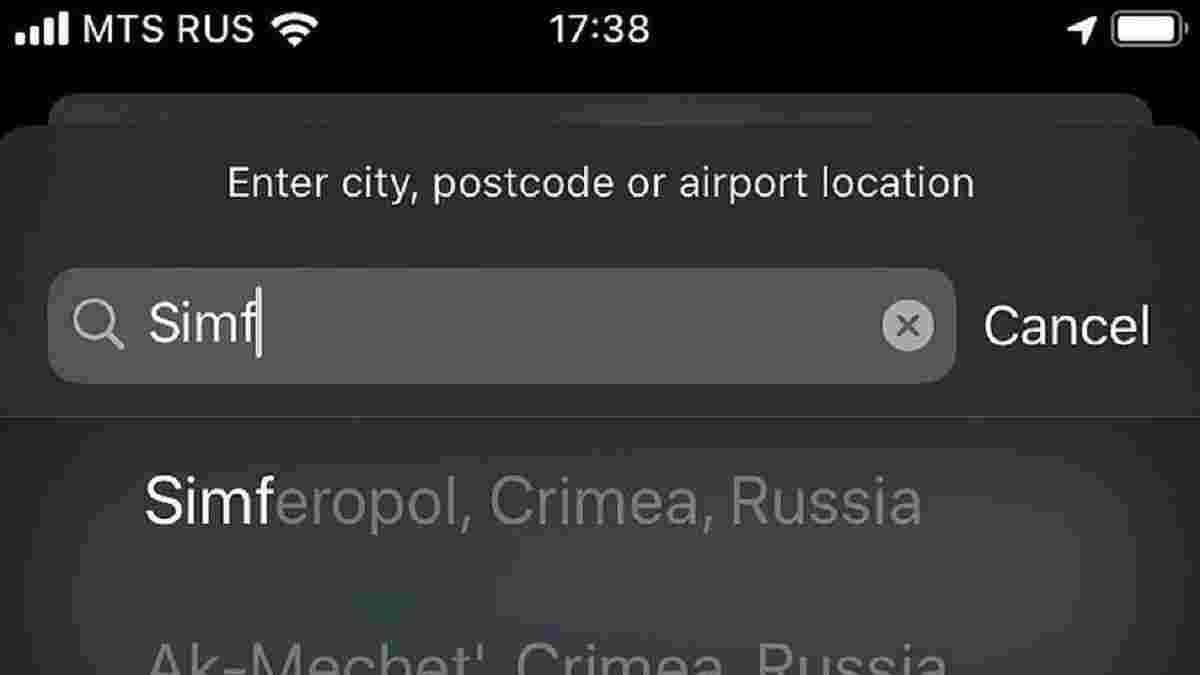Tap the city search field containing Simf

point(500,326)
